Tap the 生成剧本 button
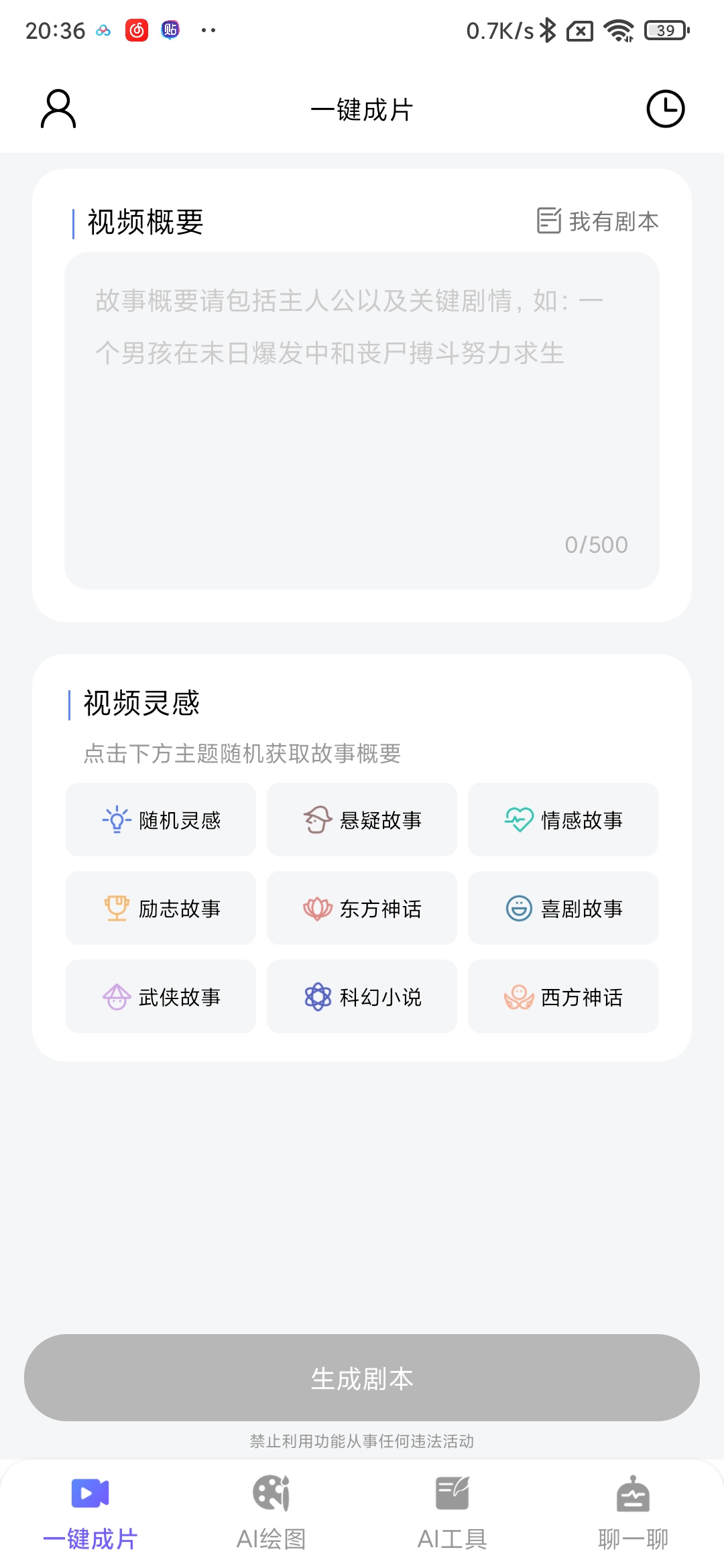The image size is (724, 1568). click(x=362, y=1378)
